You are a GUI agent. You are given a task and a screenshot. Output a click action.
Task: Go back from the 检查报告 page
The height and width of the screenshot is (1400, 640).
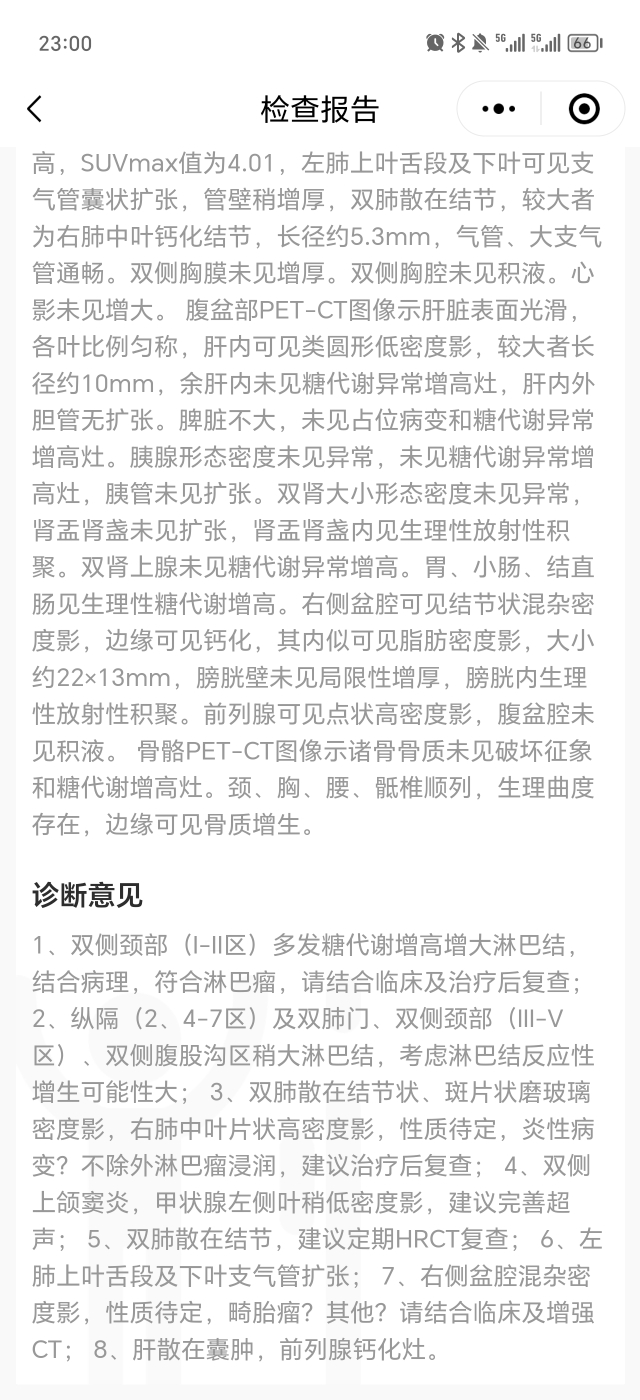pos(35,109)
